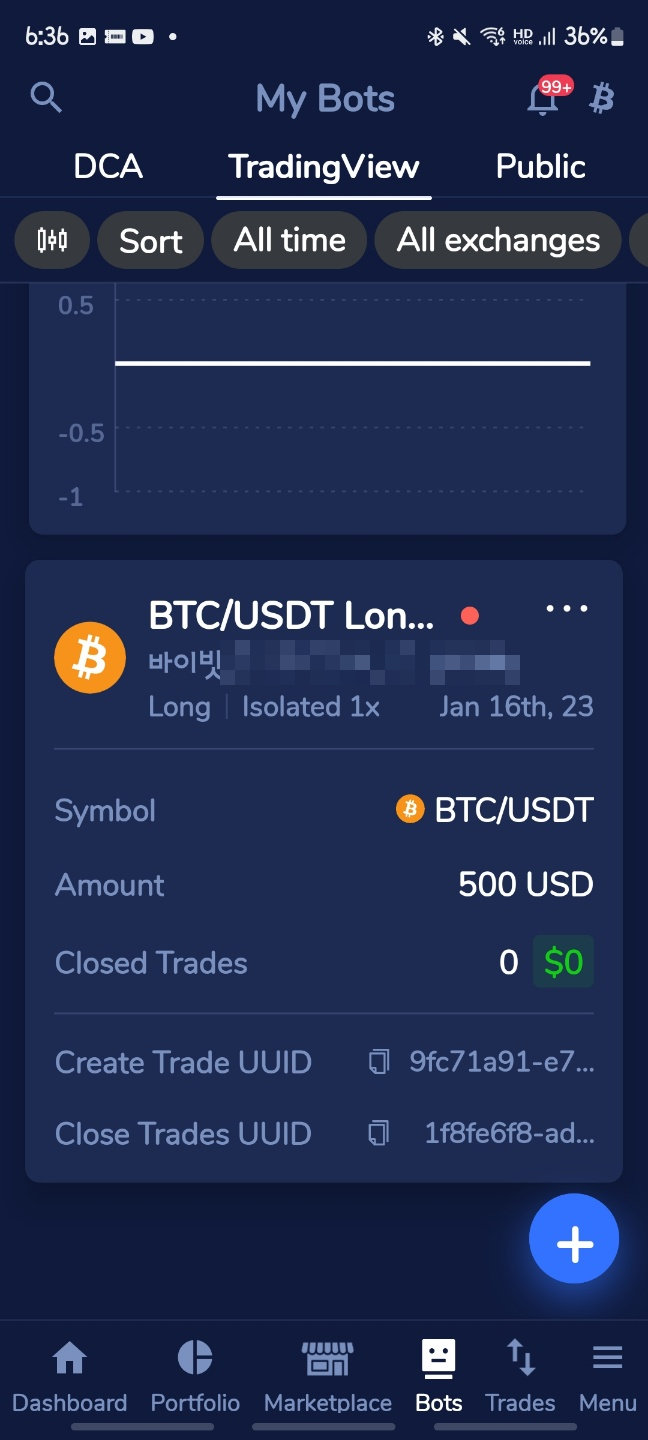Tap the Bitcoin icon in top bar
The image size is (648, 1440).
[x=601, y=98]
